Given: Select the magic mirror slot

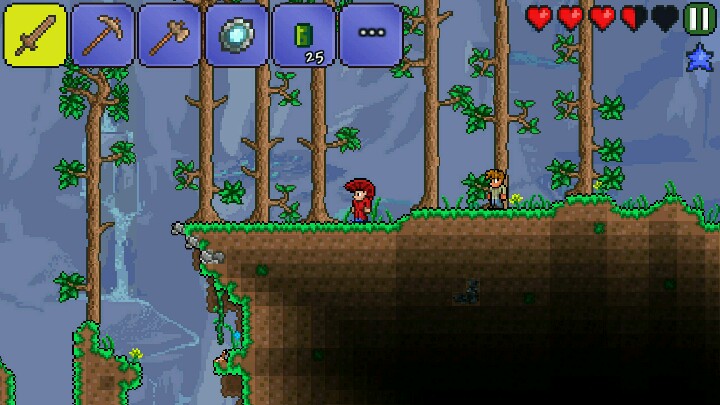Looking at the screenshot, I should tap(236, 35).
